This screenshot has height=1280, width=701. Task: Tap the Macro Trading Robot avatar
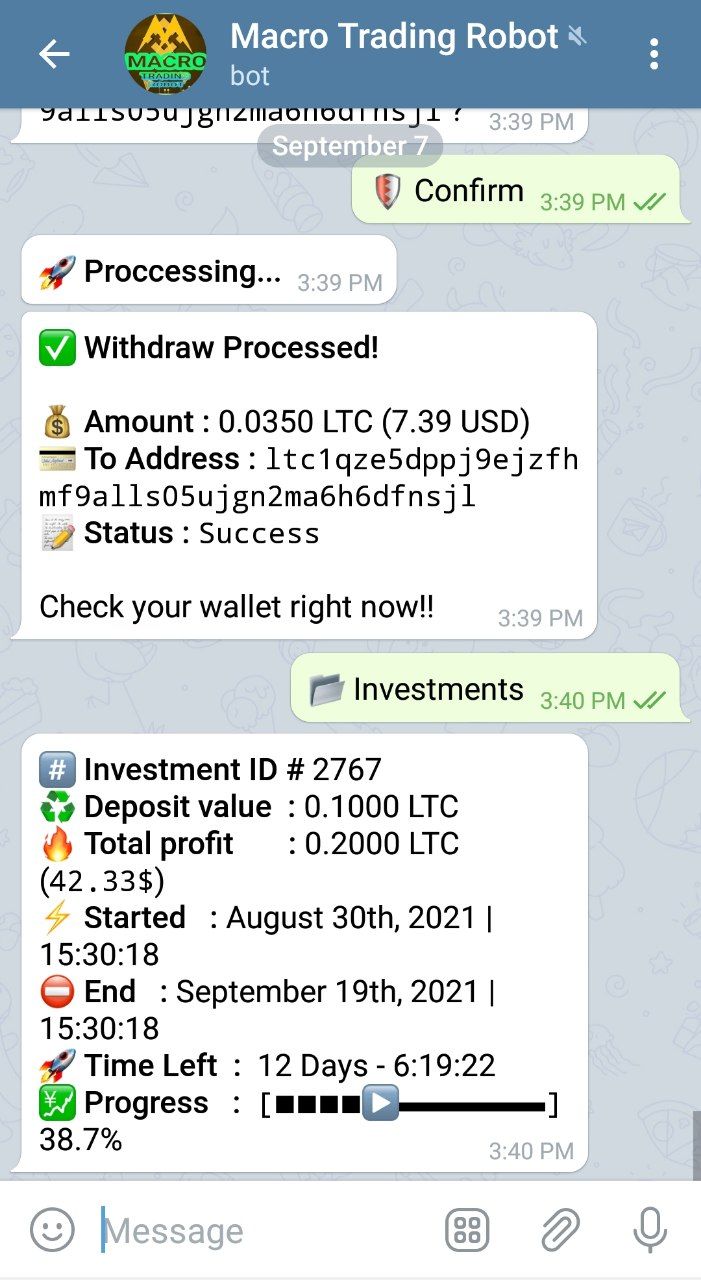tap(166, 54)
